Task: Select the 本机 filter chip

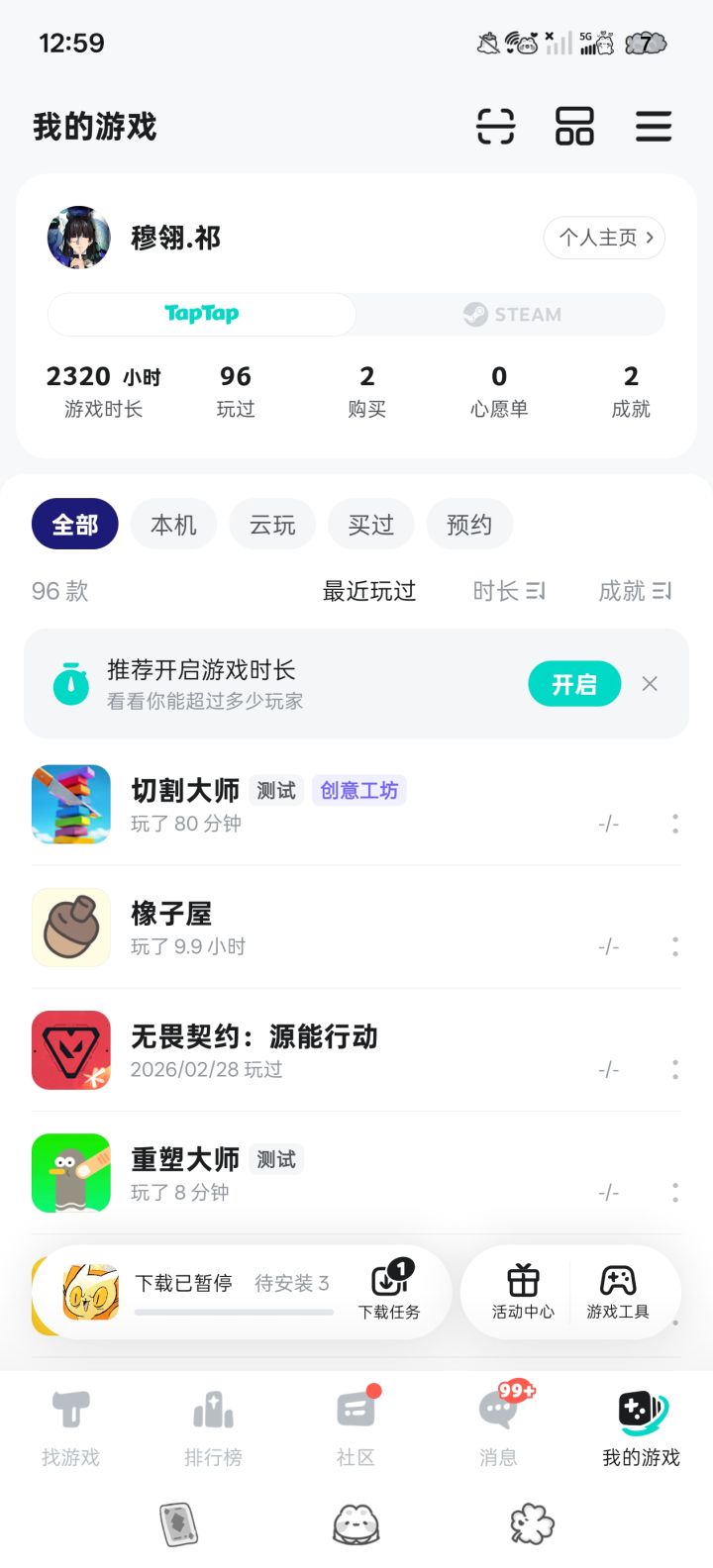Action: (173, 525)
